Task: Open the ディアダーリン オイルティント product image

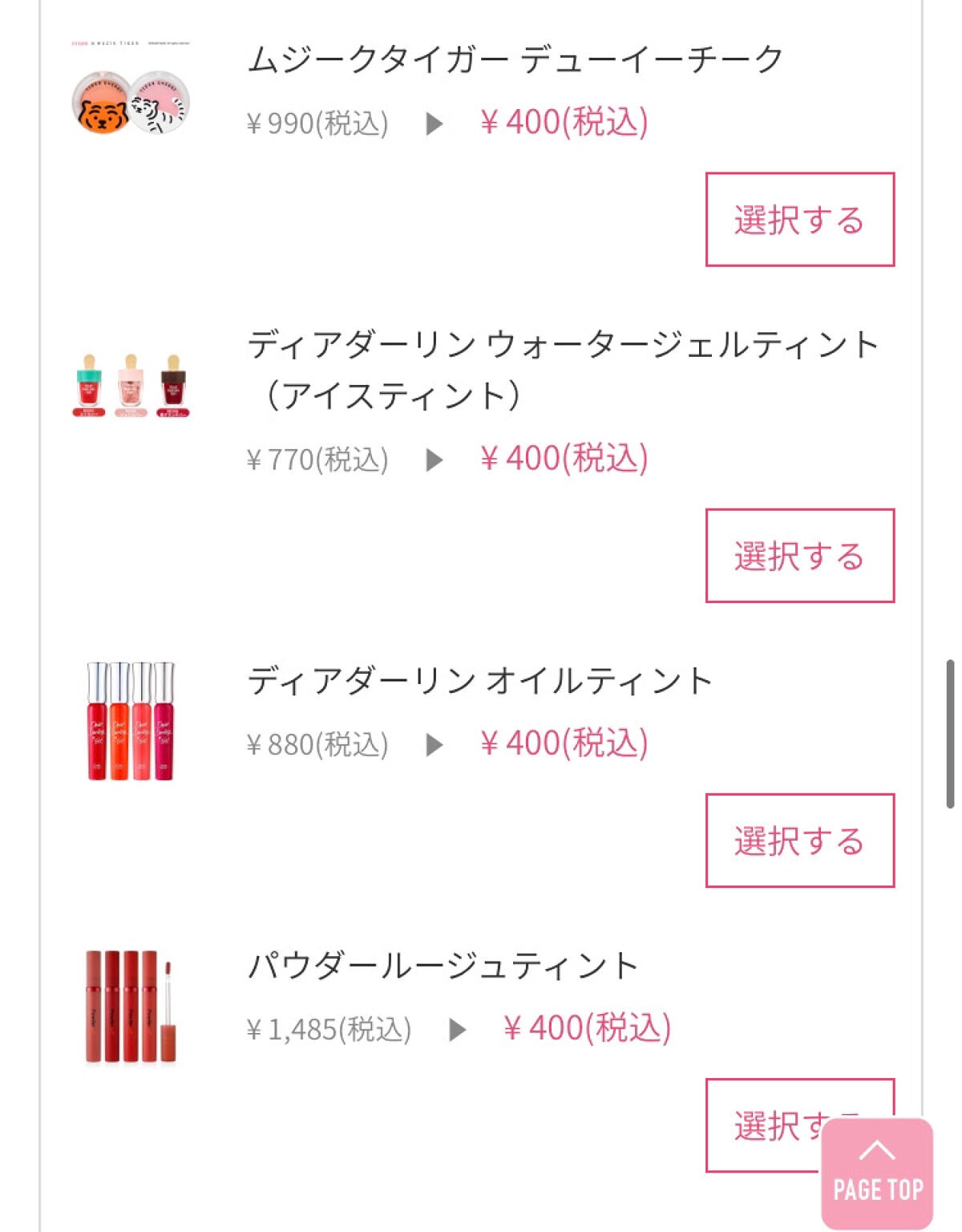Action: tap(131, 721)
